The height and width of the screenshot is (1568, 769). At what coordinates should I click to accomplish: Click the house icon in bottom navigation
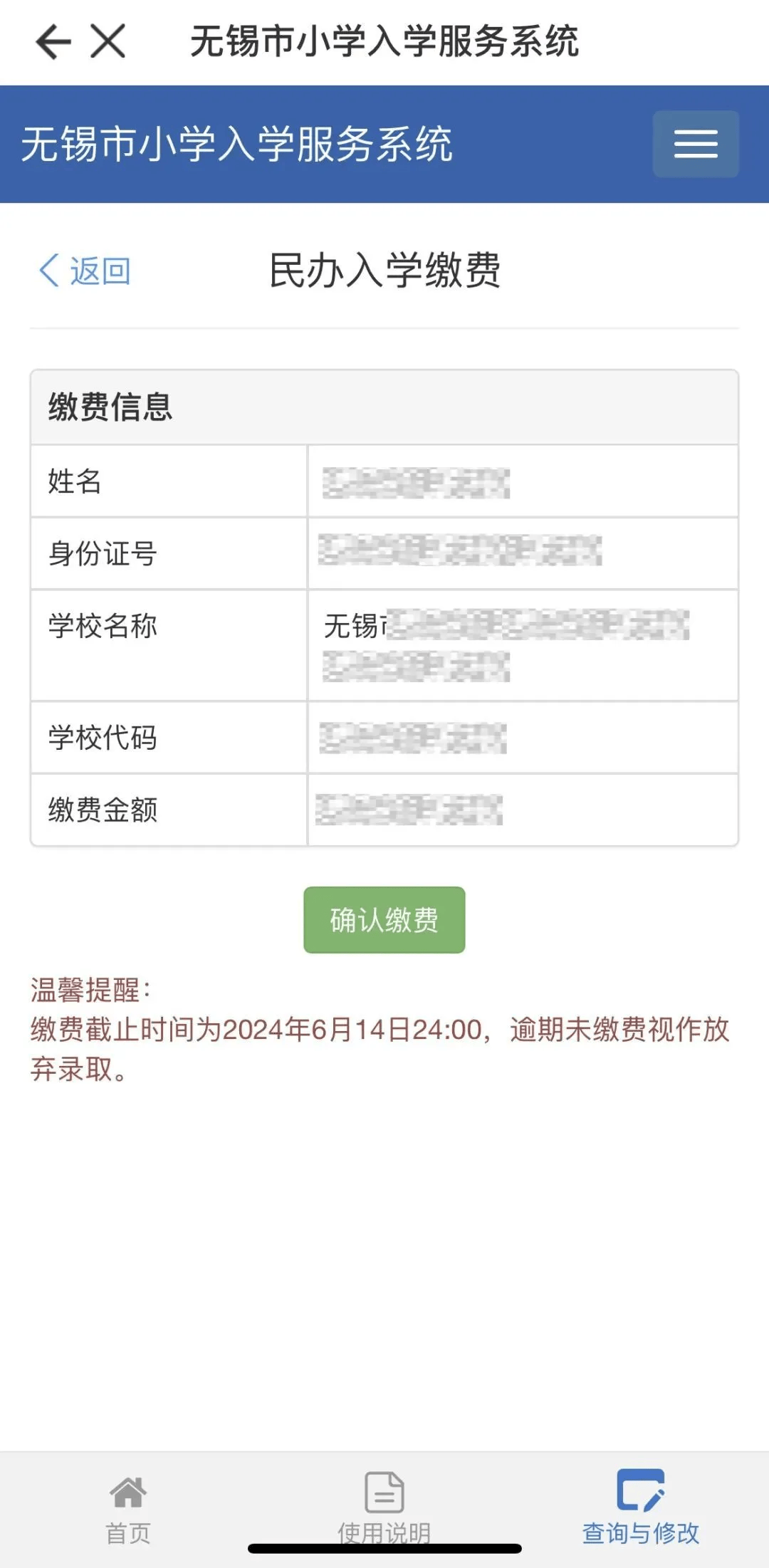click(x=127, y=1492)
